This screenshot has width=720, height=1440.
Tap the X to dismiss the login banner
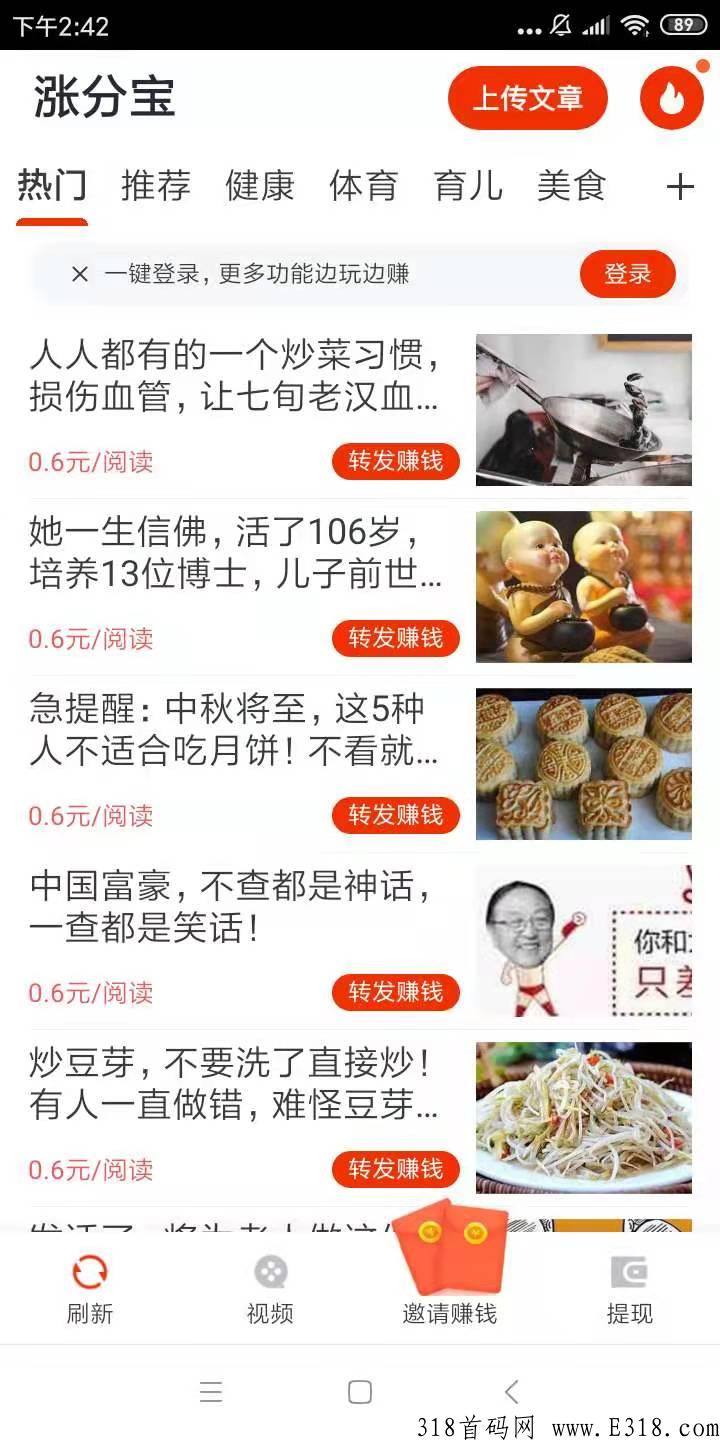[x=78, y=273]
